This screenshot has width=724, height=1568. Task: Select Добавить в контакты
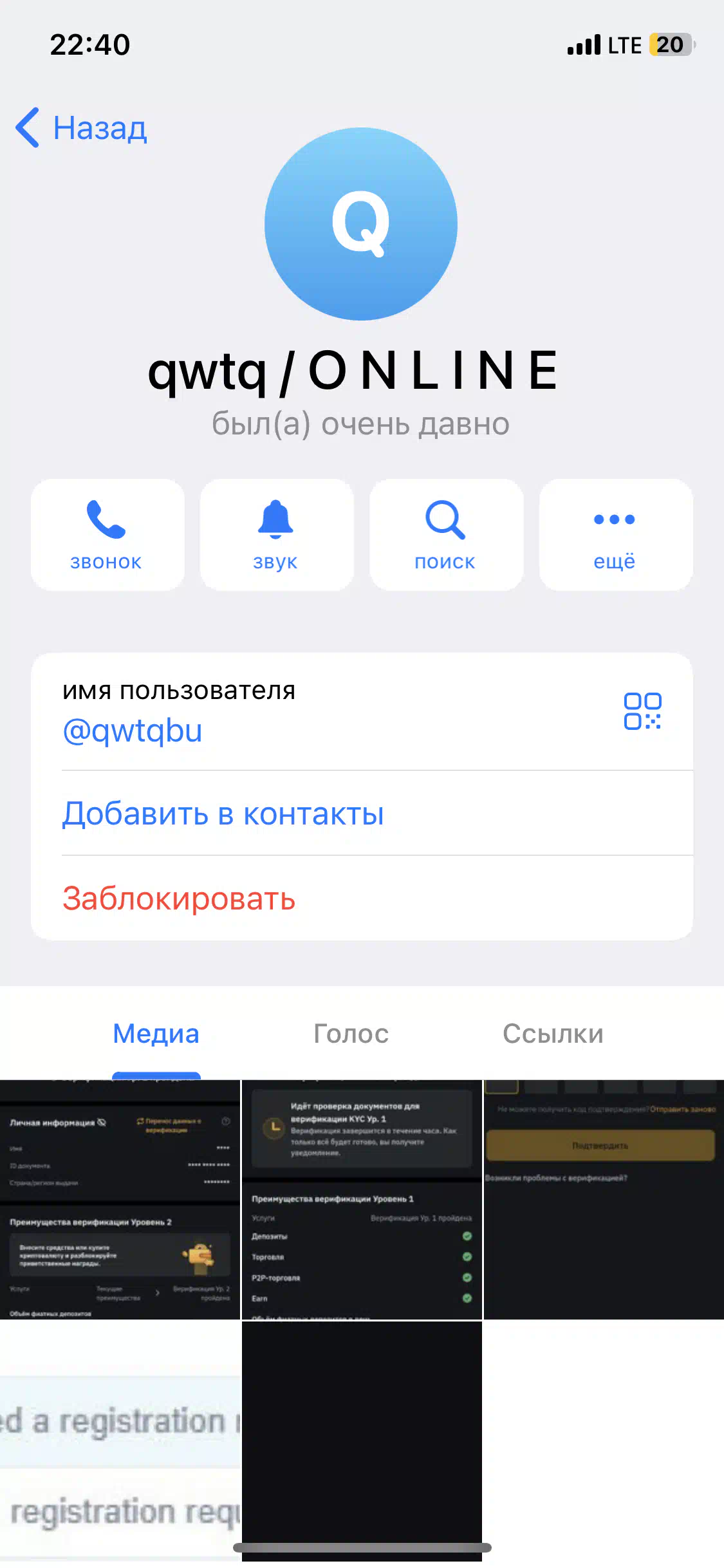(x=362, y=813)
